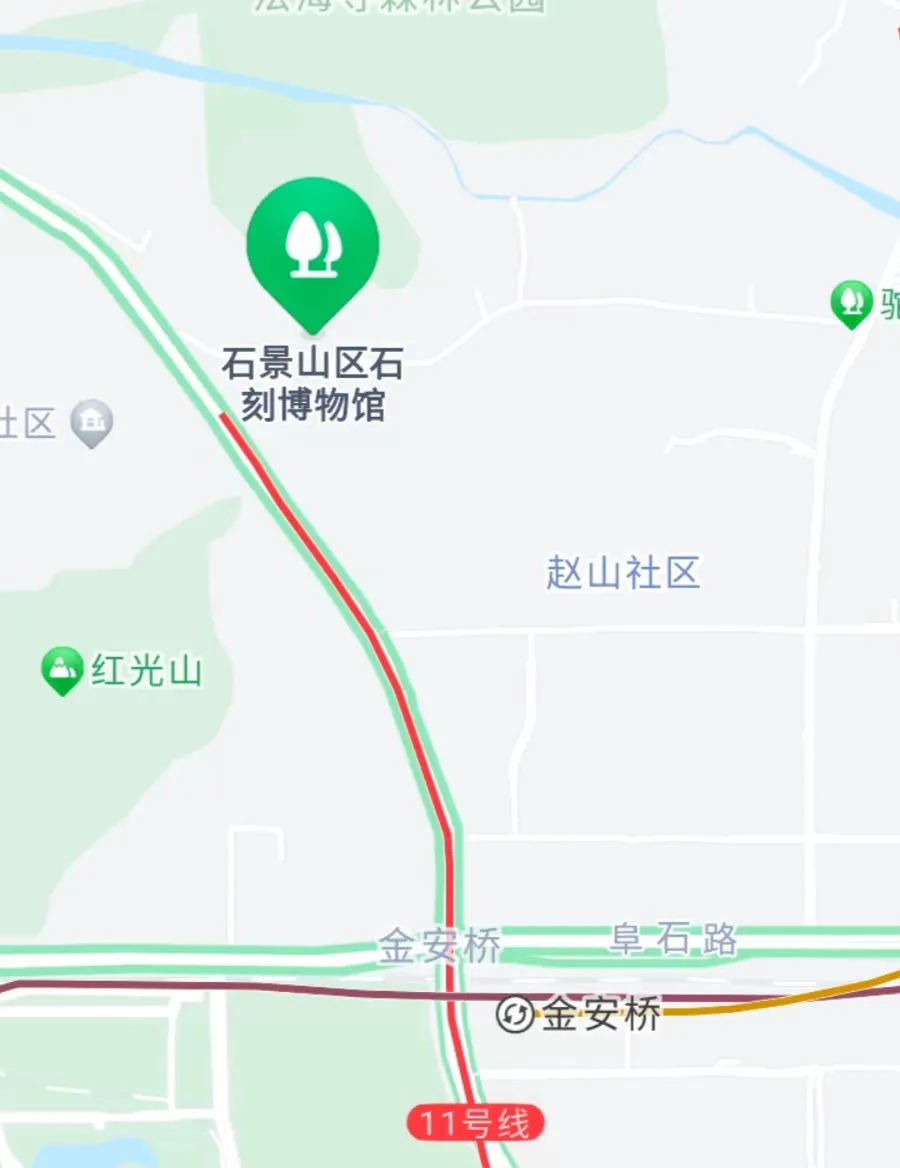Open the green park marker at right edge
Viewport: 900px width, 1168px height.
851,301
